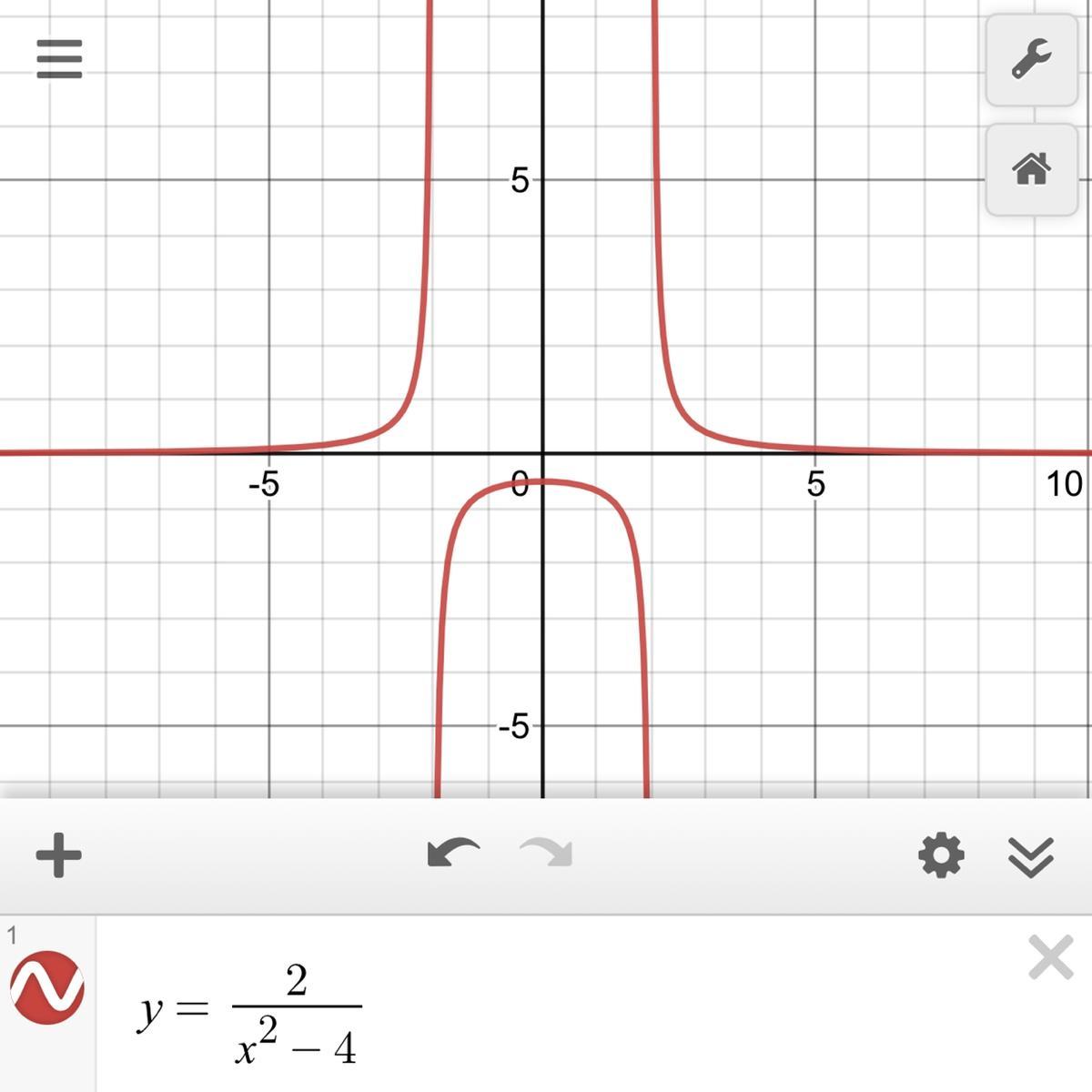Toggle visibility of expression 1 curve
1092x1092 pixels.
(47, 987)
